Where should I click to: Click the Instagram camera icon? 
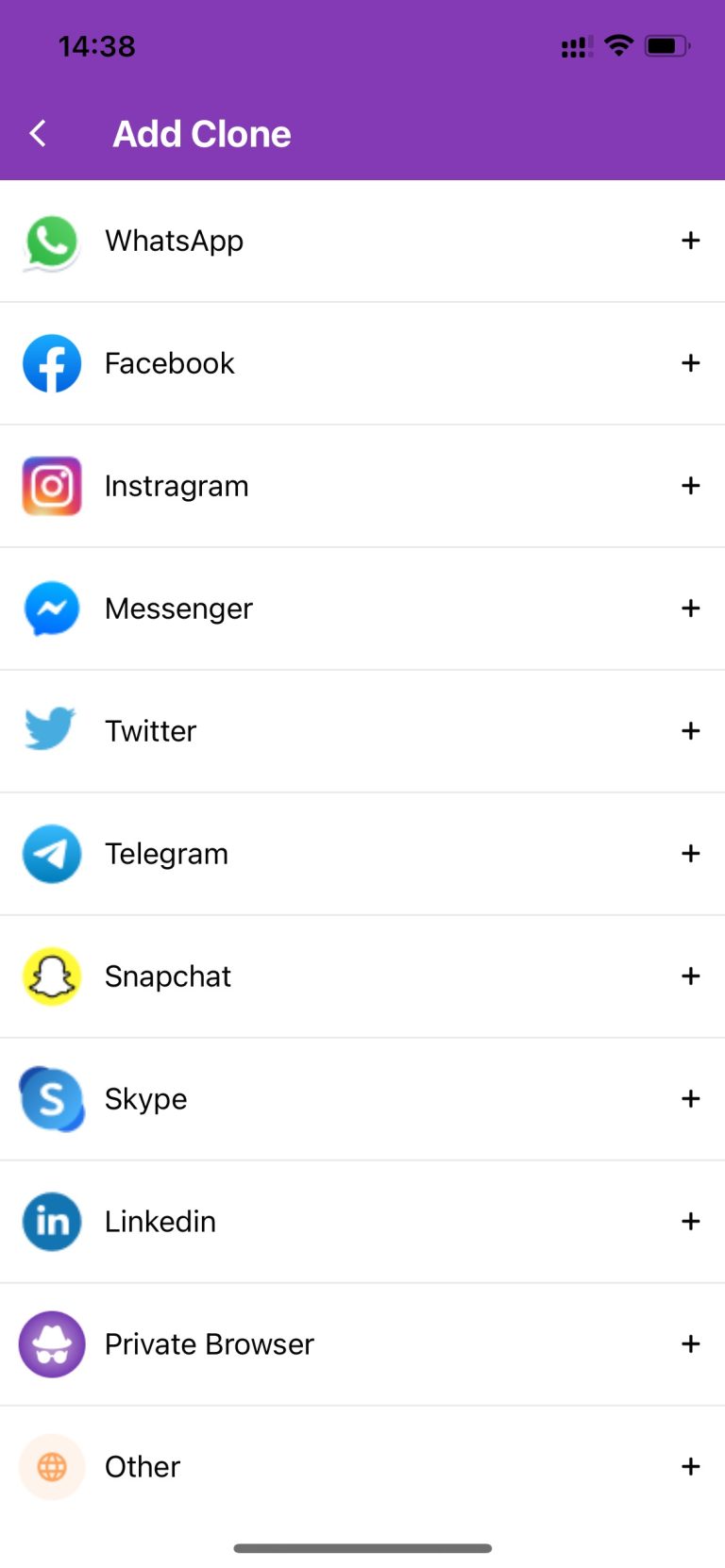pos(51,486)
